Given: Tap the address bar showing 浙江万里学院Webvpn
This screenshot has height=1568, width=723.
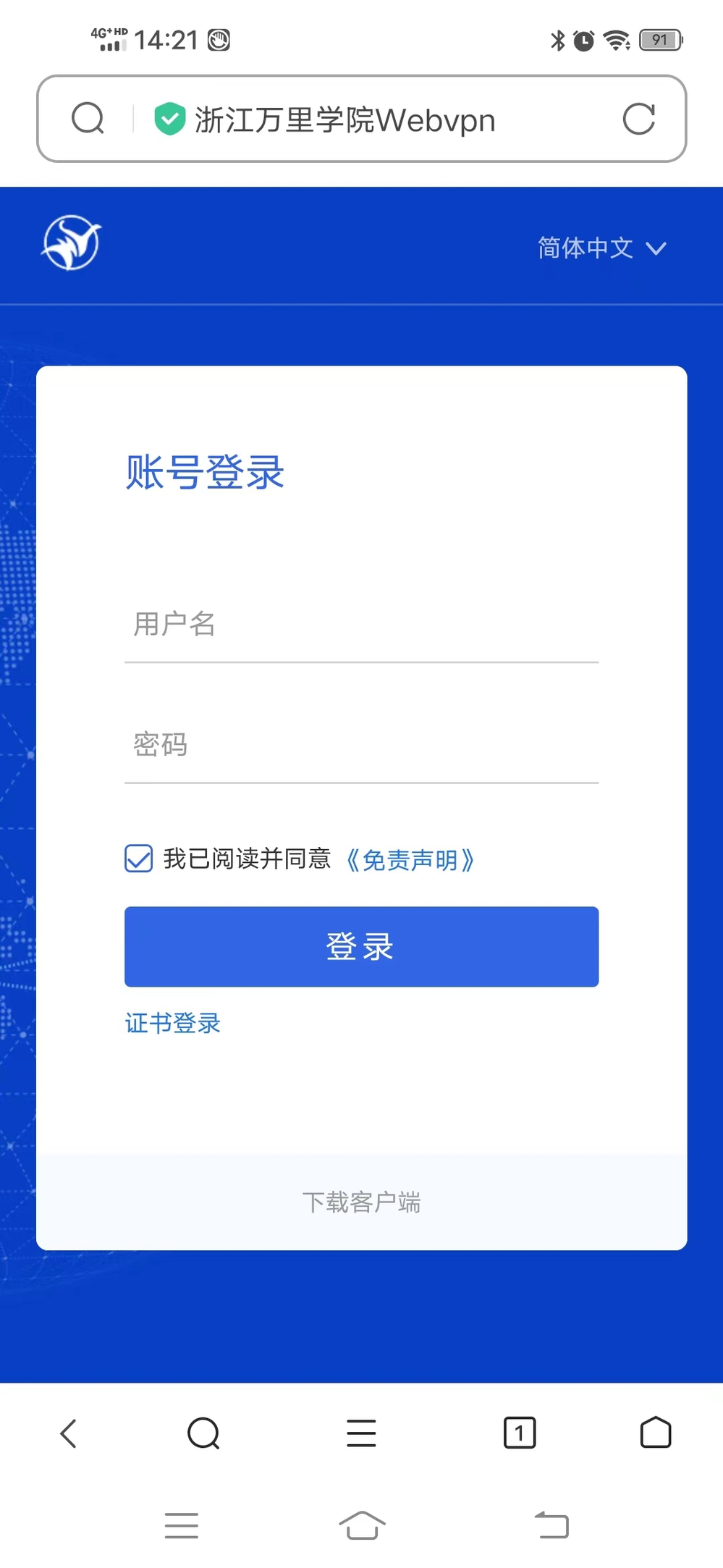Looking at the screenshot, I should 344,120.
